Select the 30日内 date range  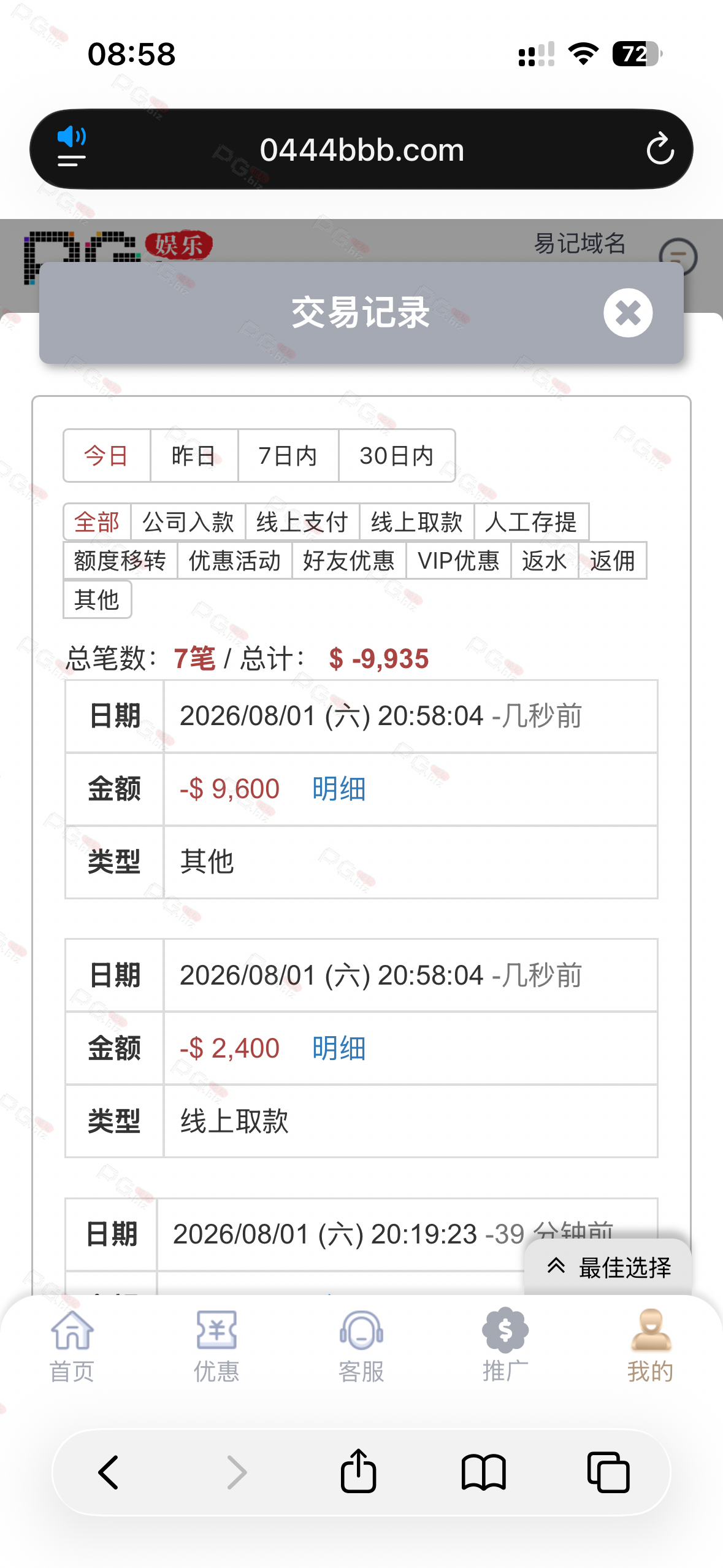click(x=397, y=456)
